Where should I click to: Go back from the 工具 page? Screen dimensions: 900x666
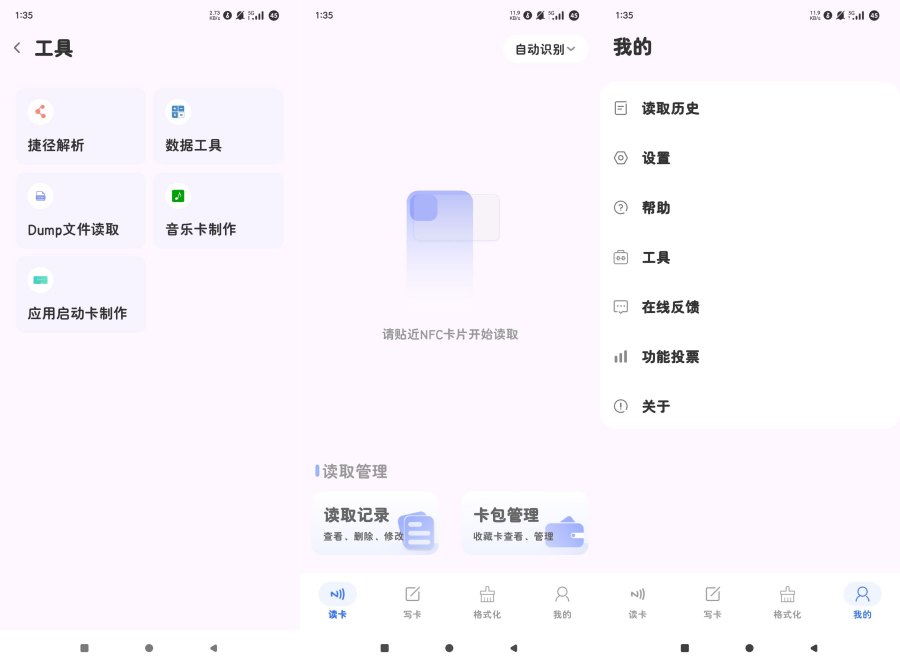tap(17, 48)
